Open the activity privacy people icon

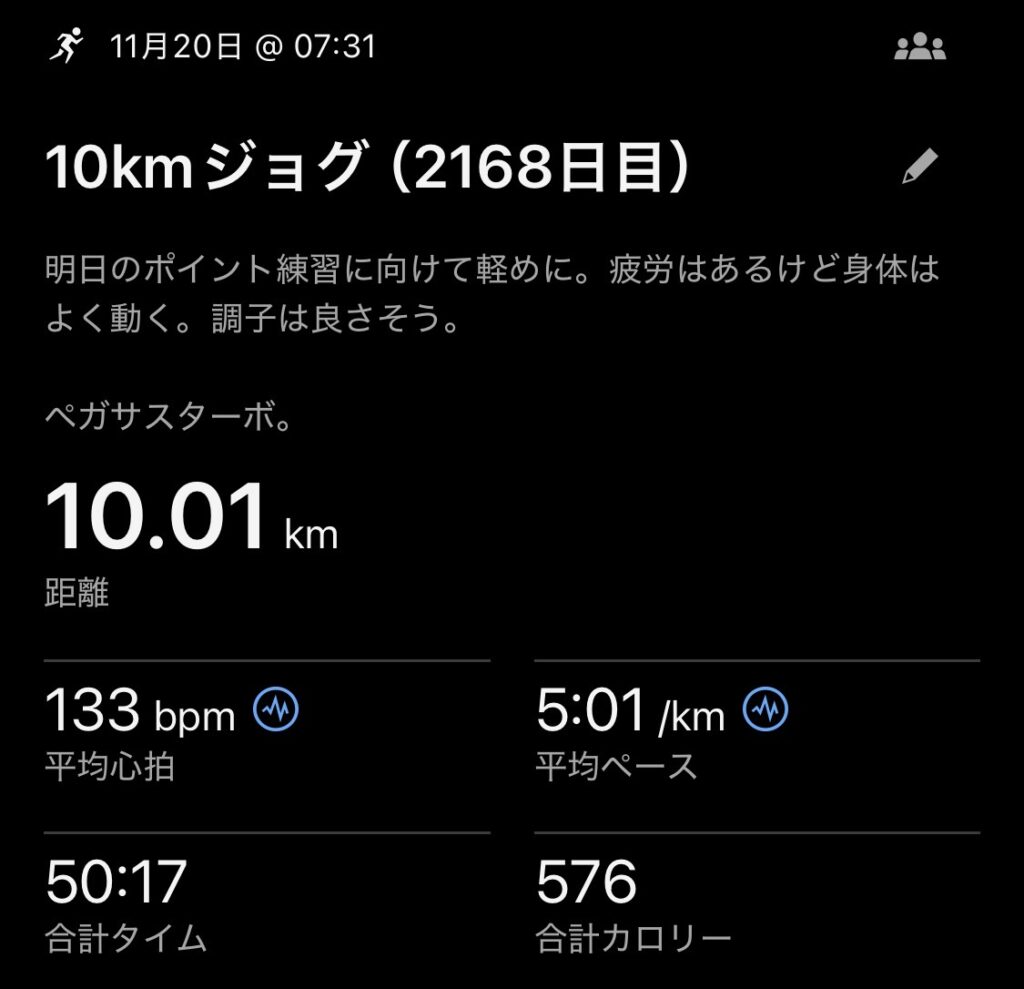[919, 48]
